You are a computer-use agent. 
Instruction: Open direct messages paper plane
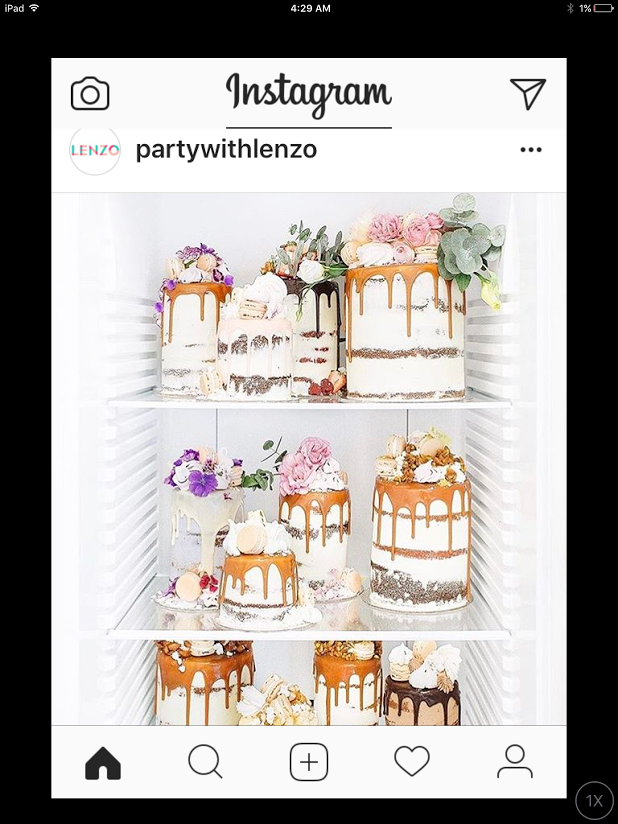click(x=528, y=93)
